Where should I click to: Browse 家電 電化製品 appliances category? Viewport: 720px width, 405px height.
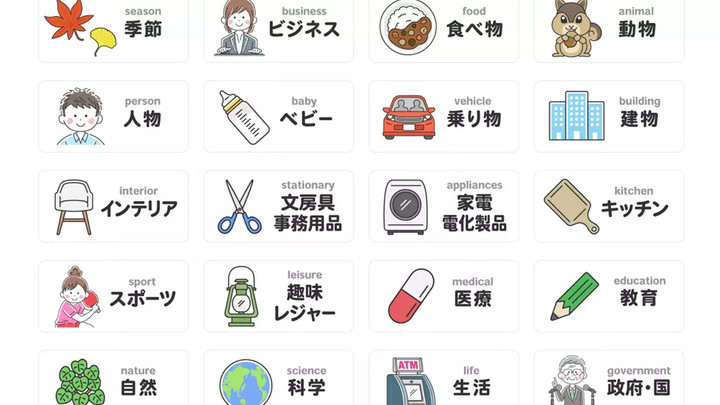click(444, 206)
